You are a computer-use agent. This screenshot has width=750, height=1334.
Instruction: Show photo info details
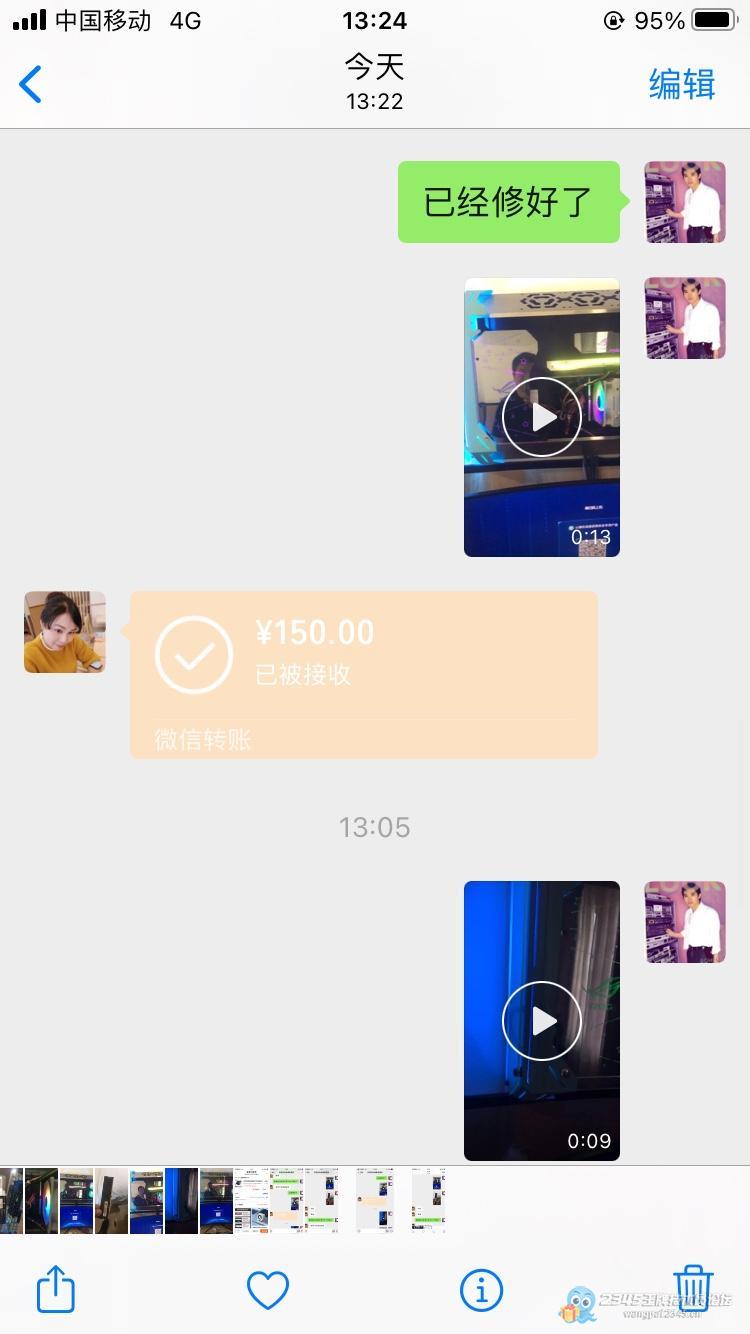(481, 1290)
